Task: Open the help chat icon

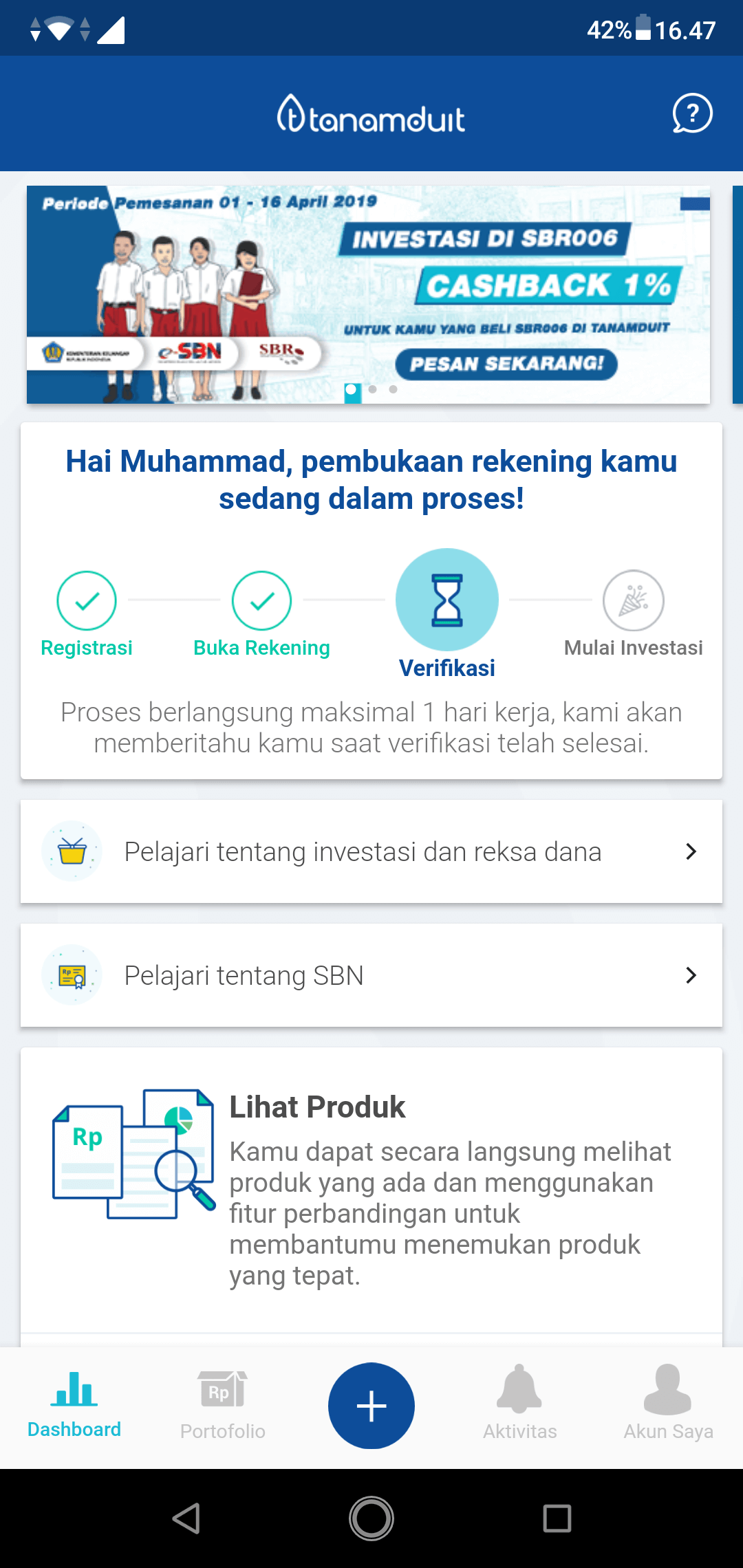Action: 691,113
